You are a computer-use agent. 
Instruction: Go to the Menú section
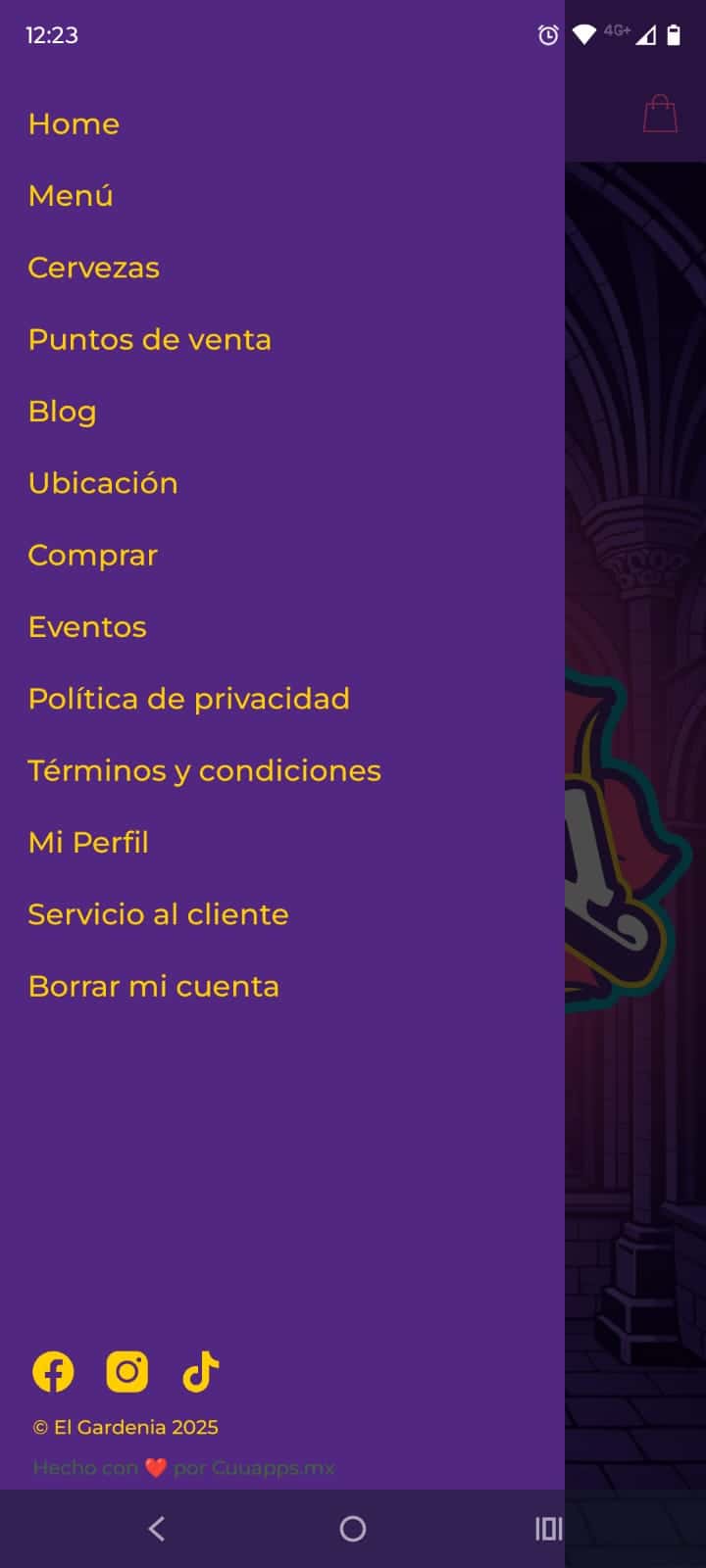click(x=71, y=196)
